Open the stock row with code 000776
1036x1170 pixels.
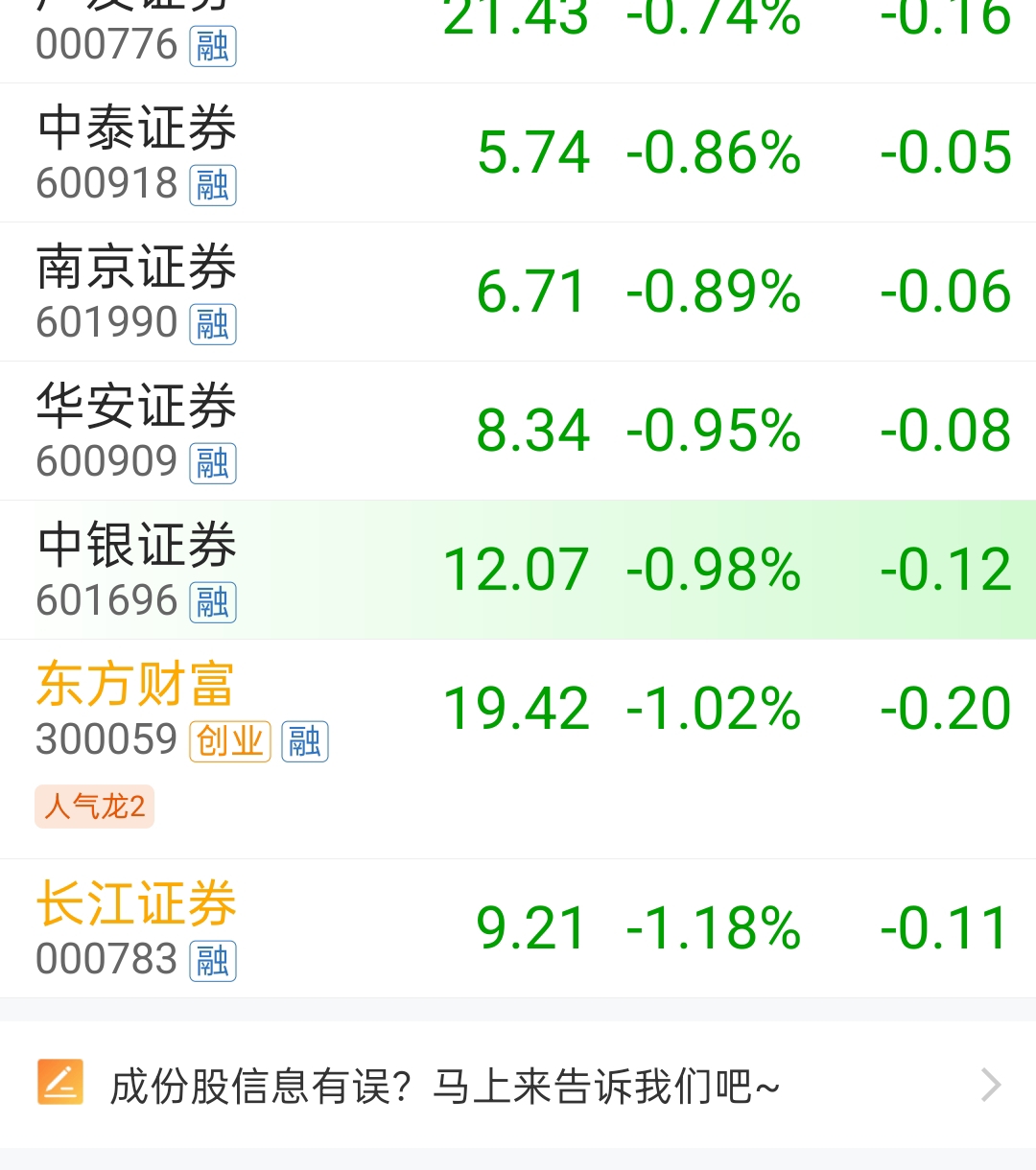click(x=518, y=41)
